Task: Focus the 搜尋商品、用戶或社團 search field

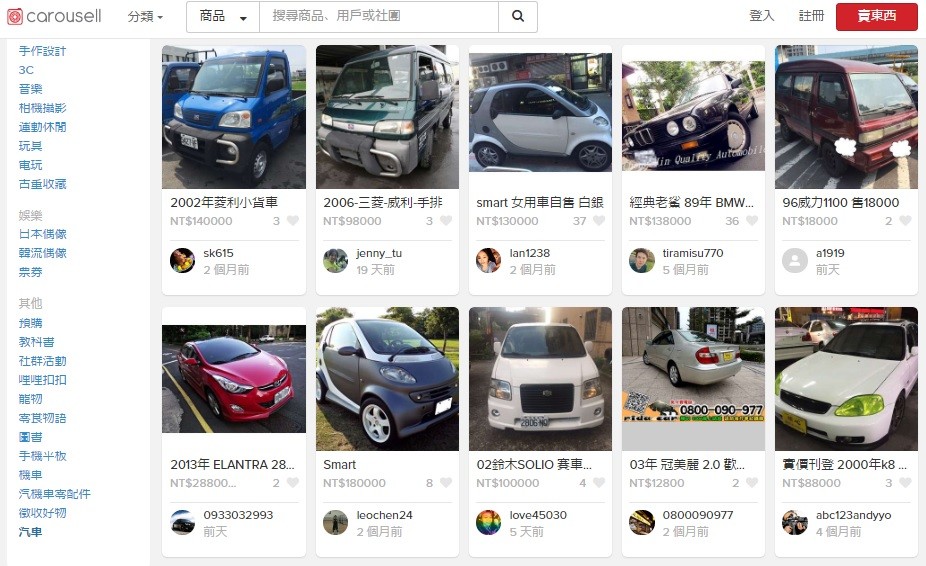Action: point(378,17)
